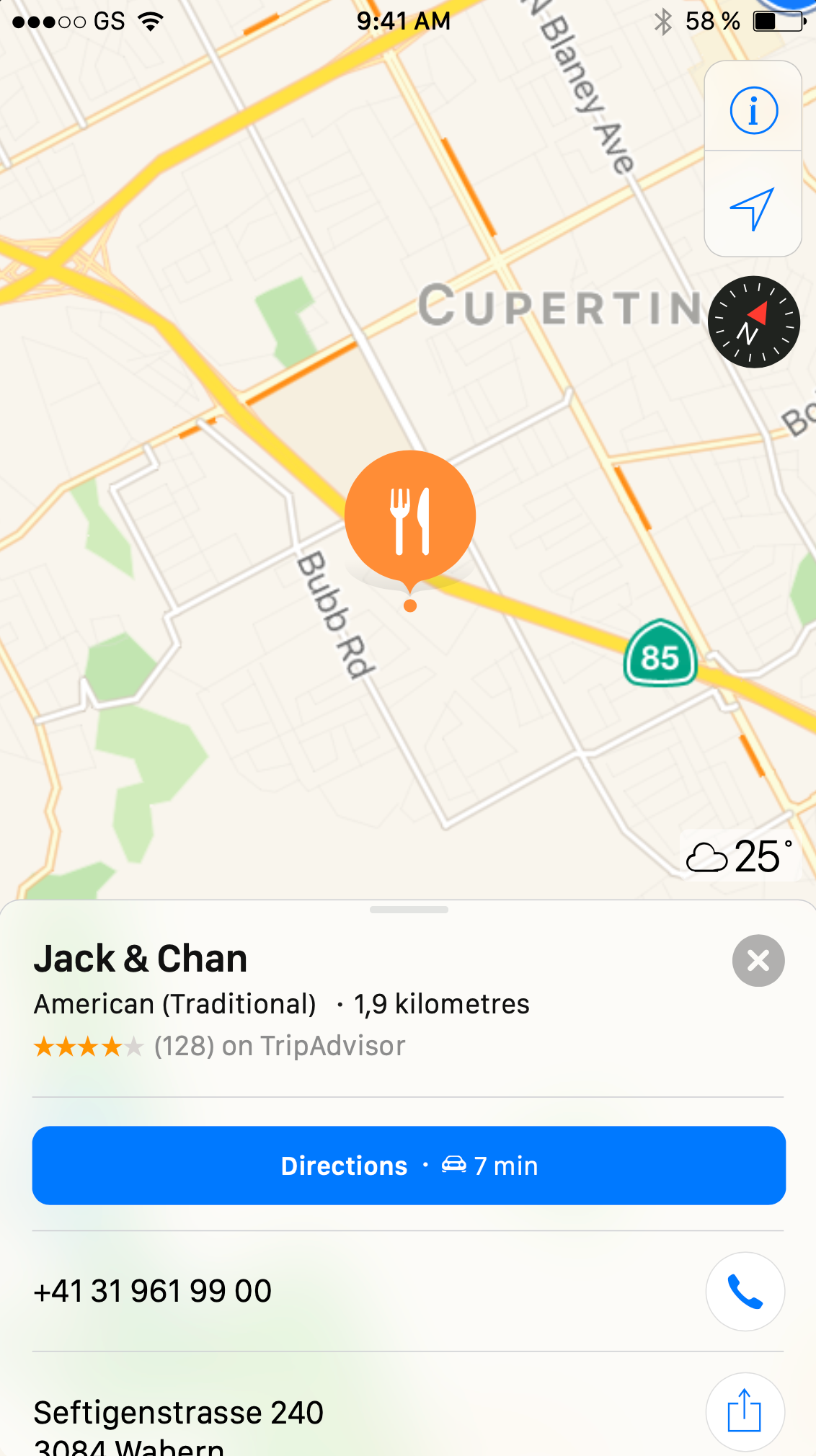Tap the card's grabber handle
The height and width of the screenshot is (1456, 816).
pyautogui.click(x=409, y=910)
